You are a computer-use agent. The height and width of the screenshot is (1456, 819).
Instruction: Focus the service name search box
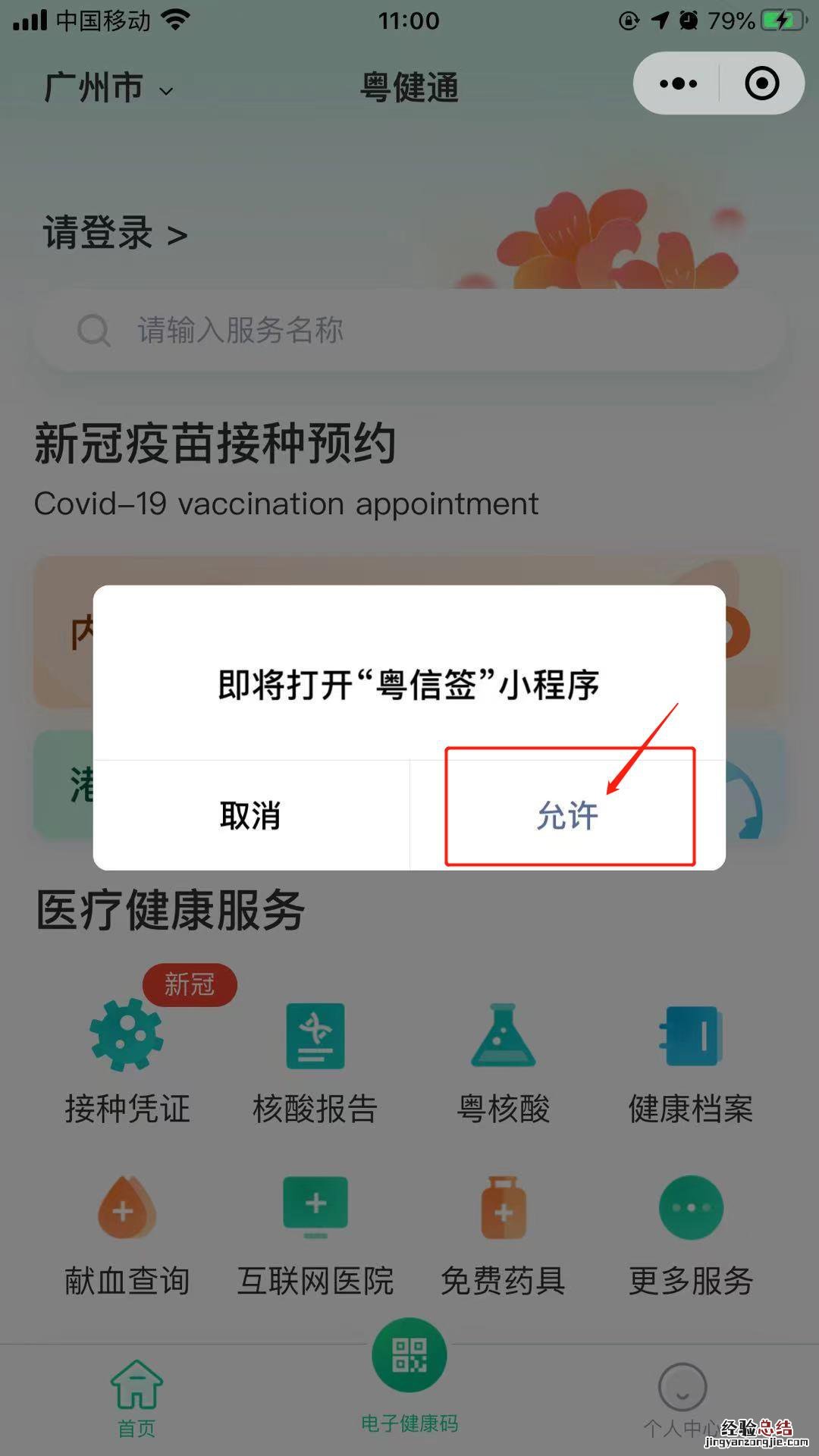pos(409,331)
